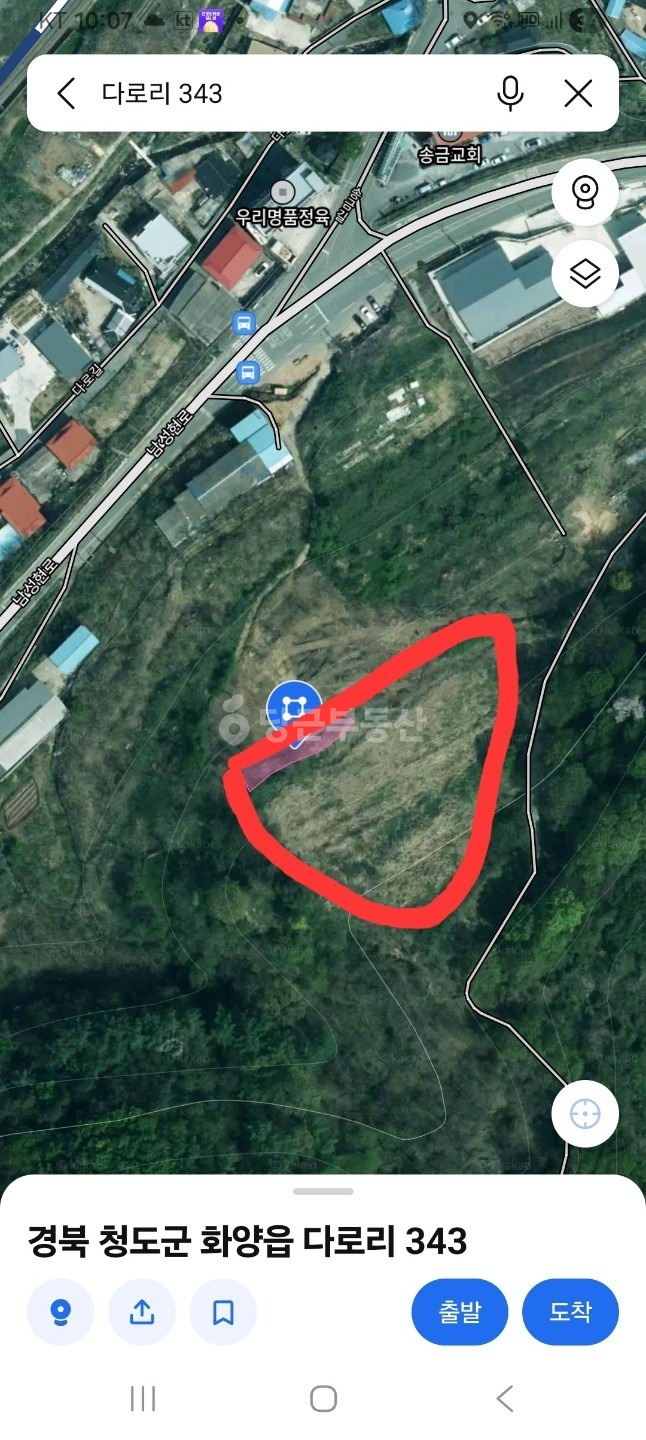Go back from the search result

pos(66,94)
